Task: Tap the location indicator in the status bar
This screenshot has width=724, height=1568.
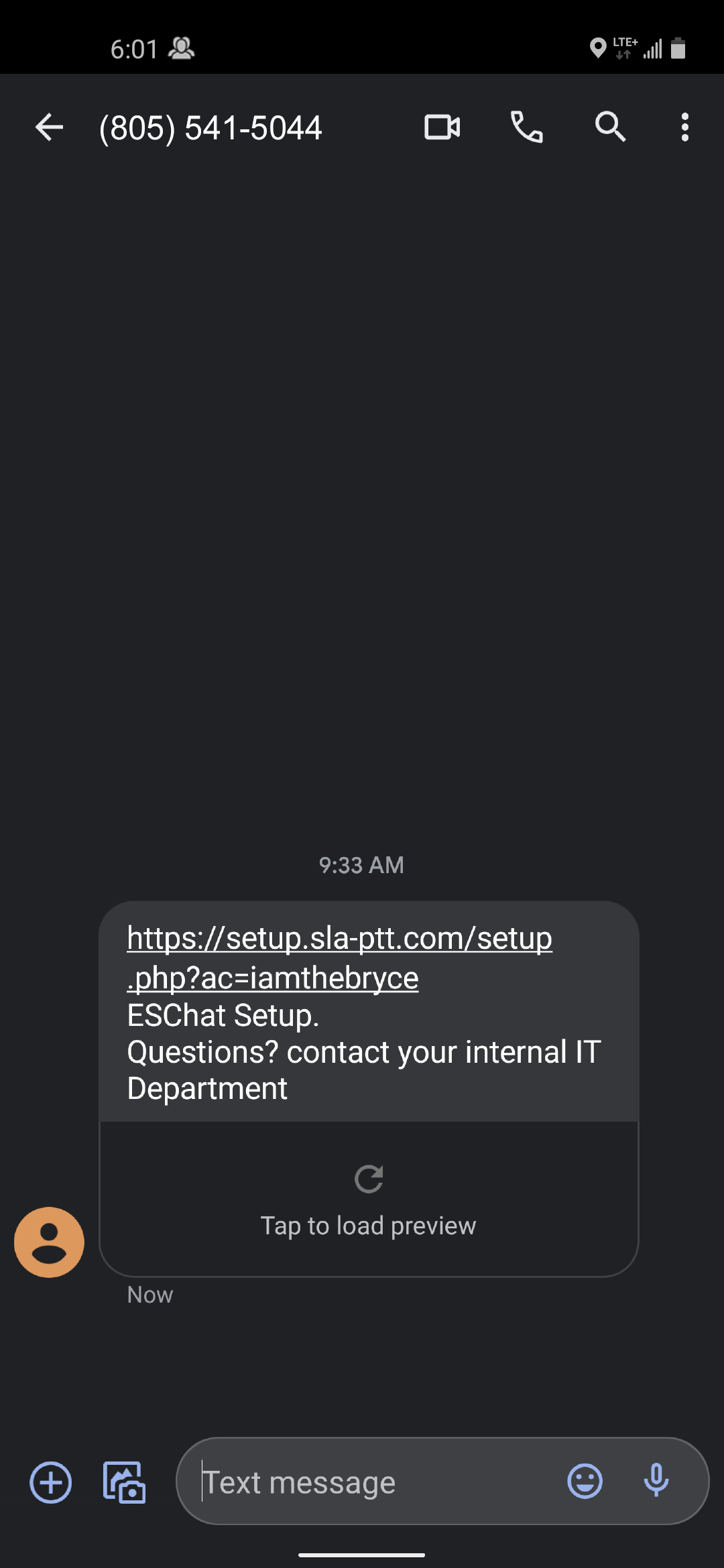Action: (x=597, y=48)
